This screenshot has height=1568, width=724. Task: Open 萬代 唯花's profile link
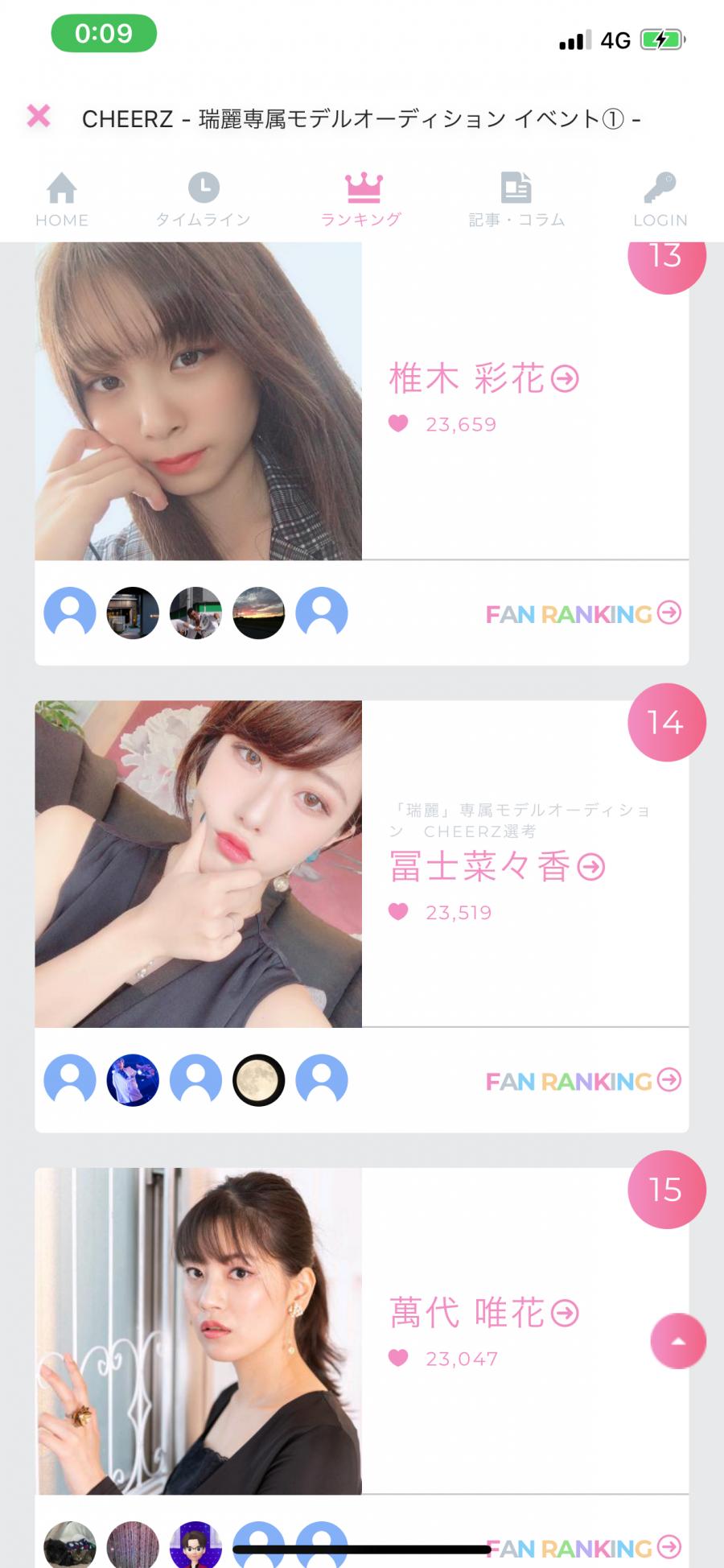tap(483, 1313)
